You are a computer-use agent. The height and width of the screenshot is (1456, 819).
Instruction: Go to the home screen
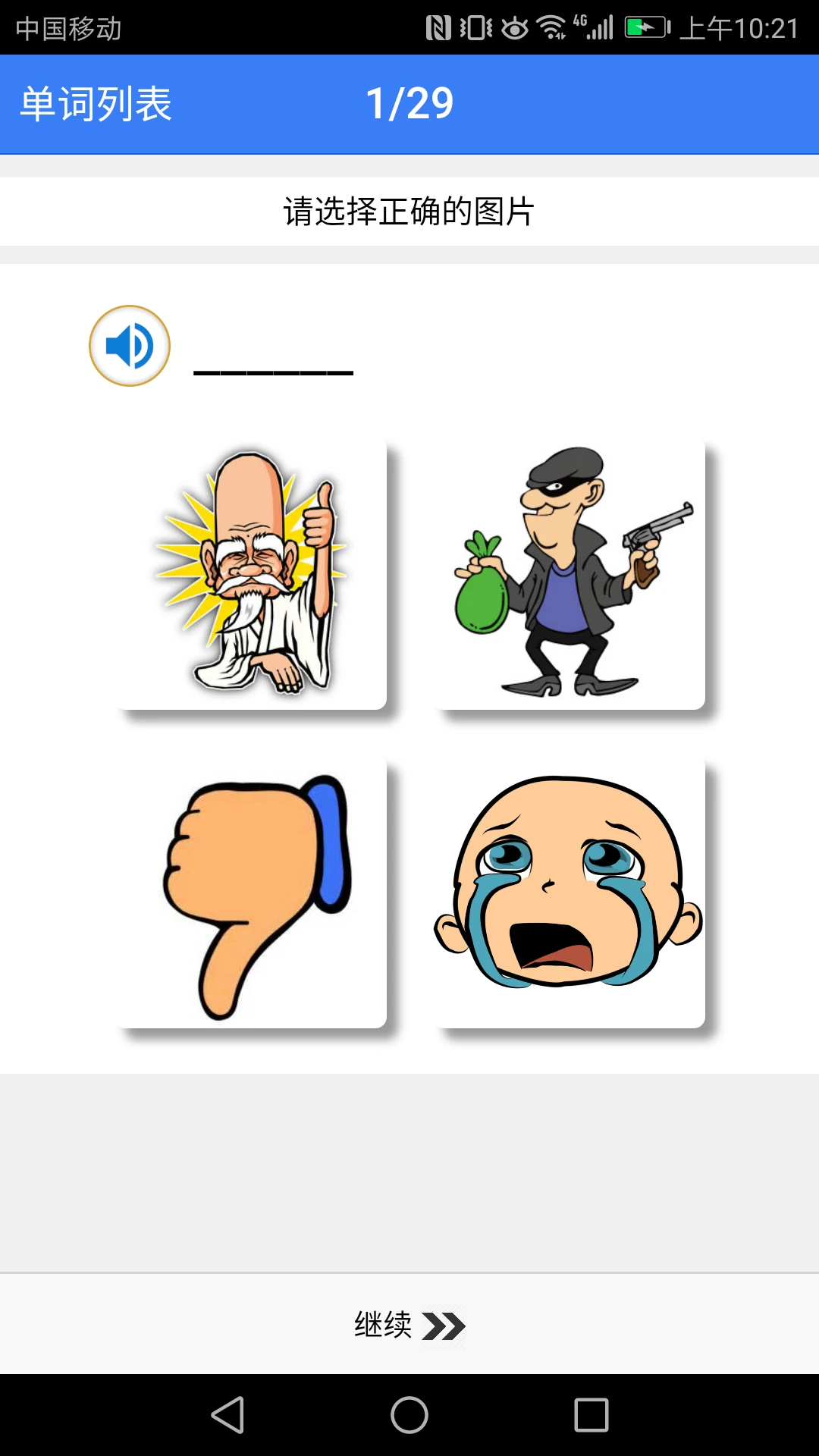[x=409, y=1414]
